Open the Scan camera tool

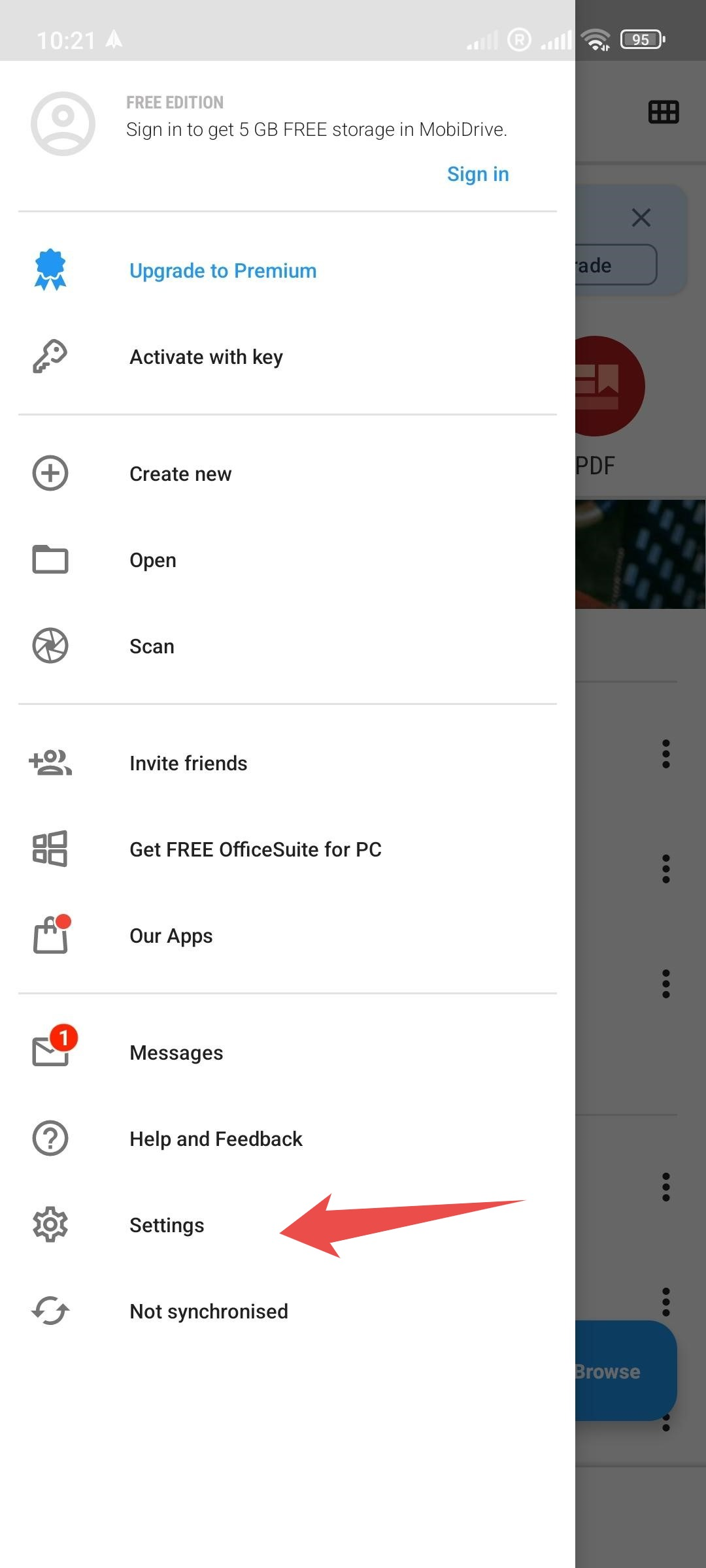(x=50, y=645)
